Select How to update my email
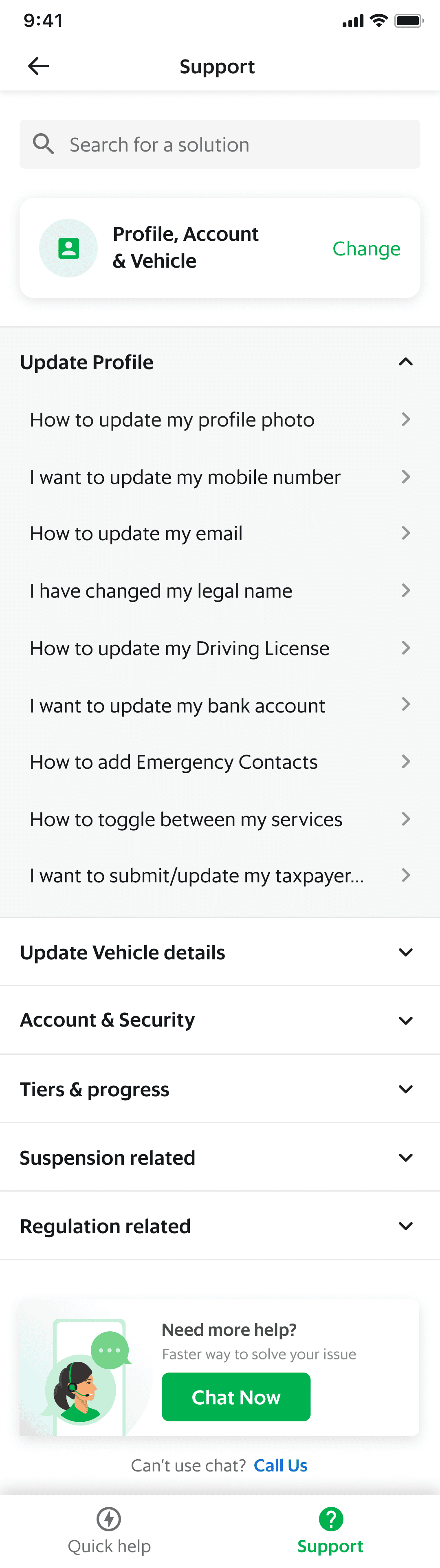 220,533
